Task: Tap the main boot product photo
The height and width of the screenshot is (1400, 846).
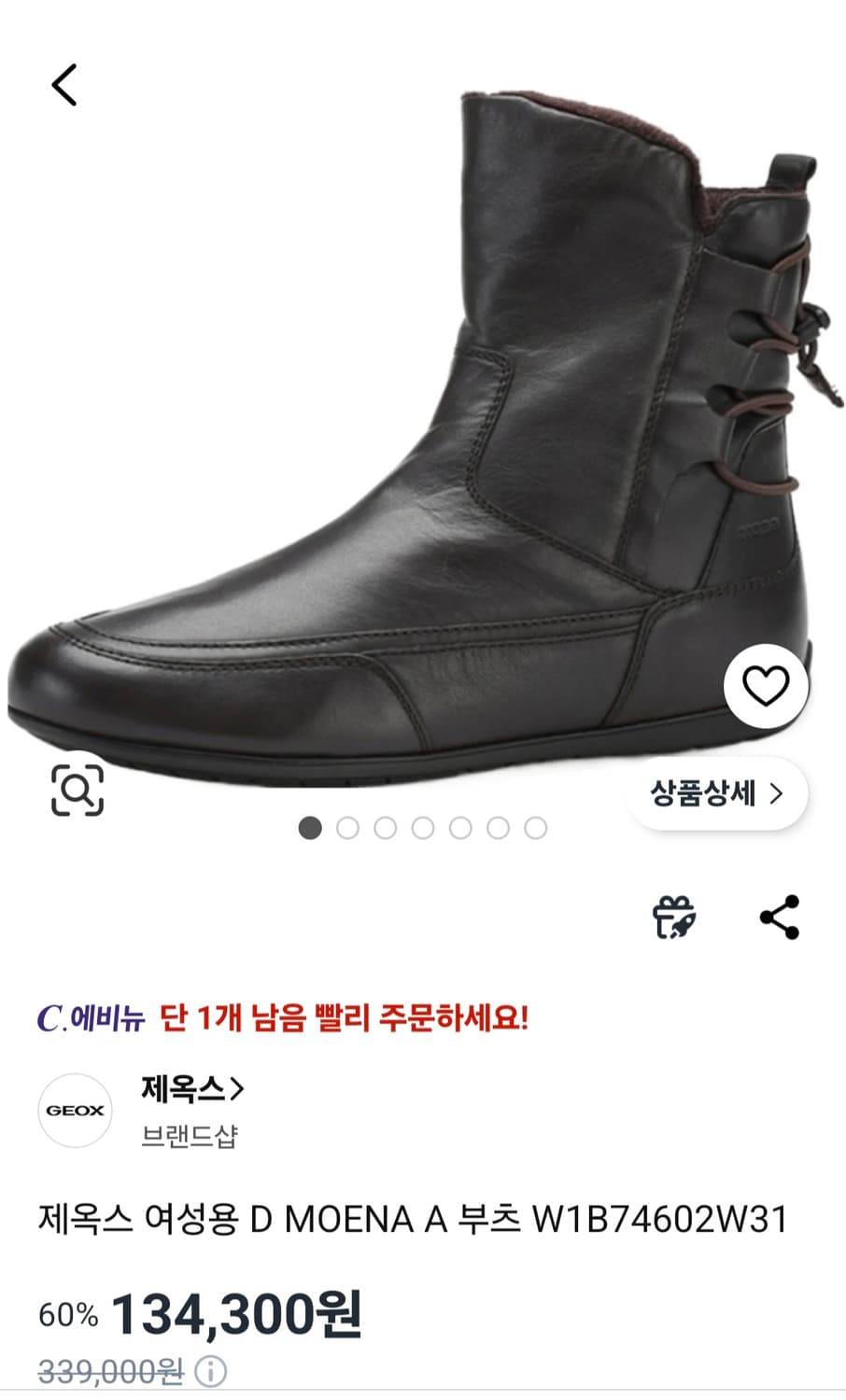Action: (x=420, y=420)
